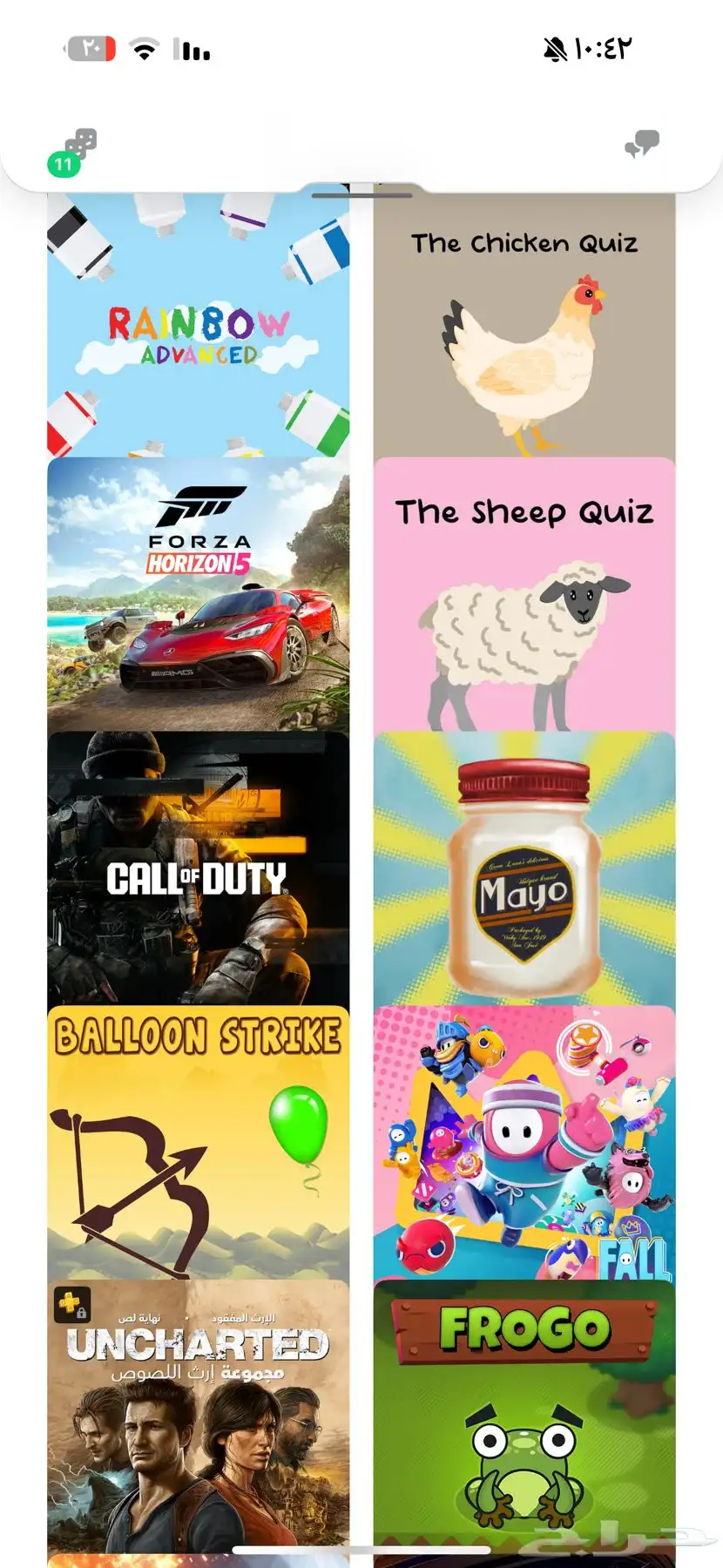Open the dice icon with badge 11
The width and height of the screenshot is (723, 1568).
click(77, 150)
